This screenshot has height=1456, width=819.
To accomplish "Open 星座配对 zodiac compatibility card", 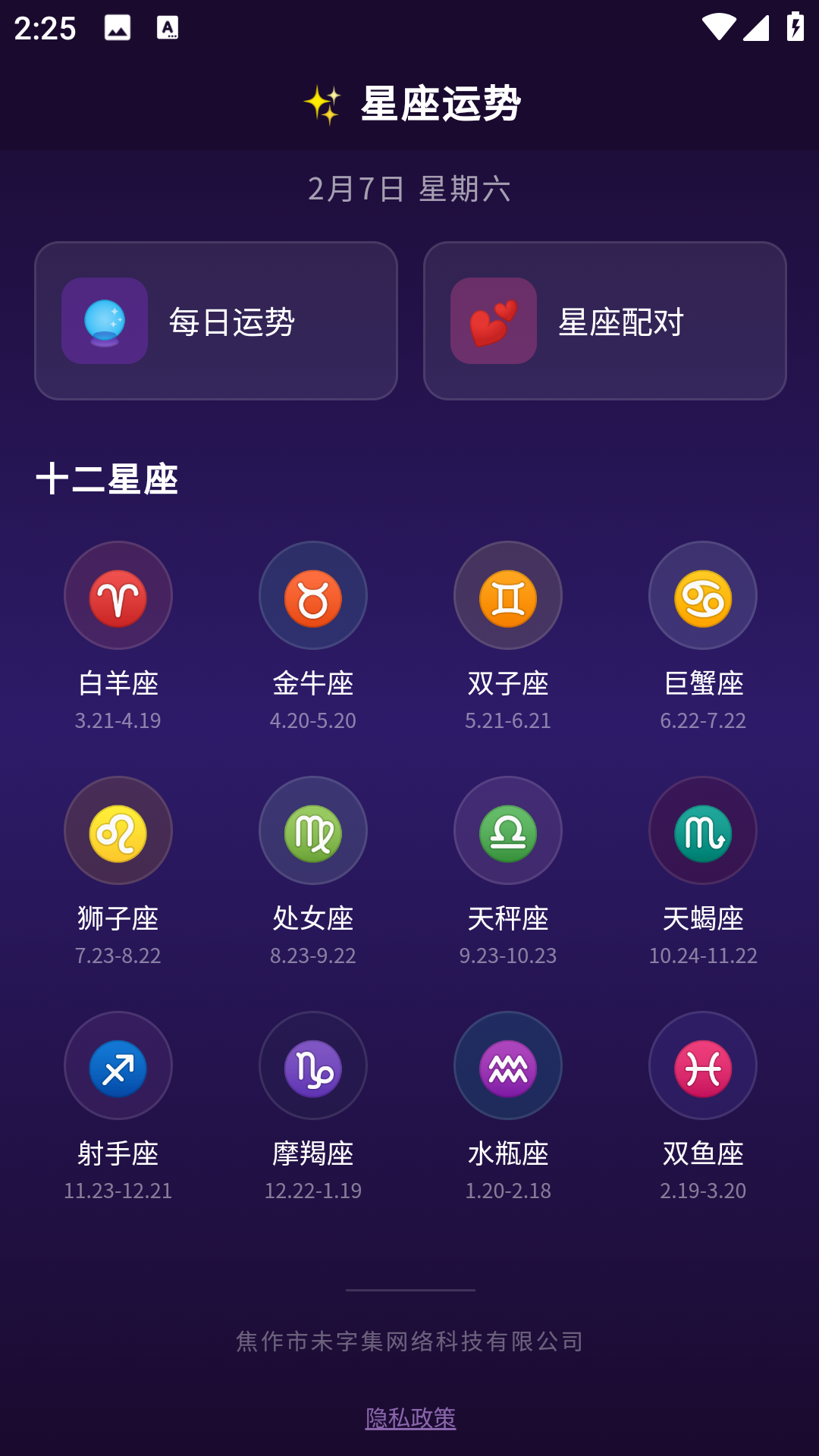I will tap(605, 321).
